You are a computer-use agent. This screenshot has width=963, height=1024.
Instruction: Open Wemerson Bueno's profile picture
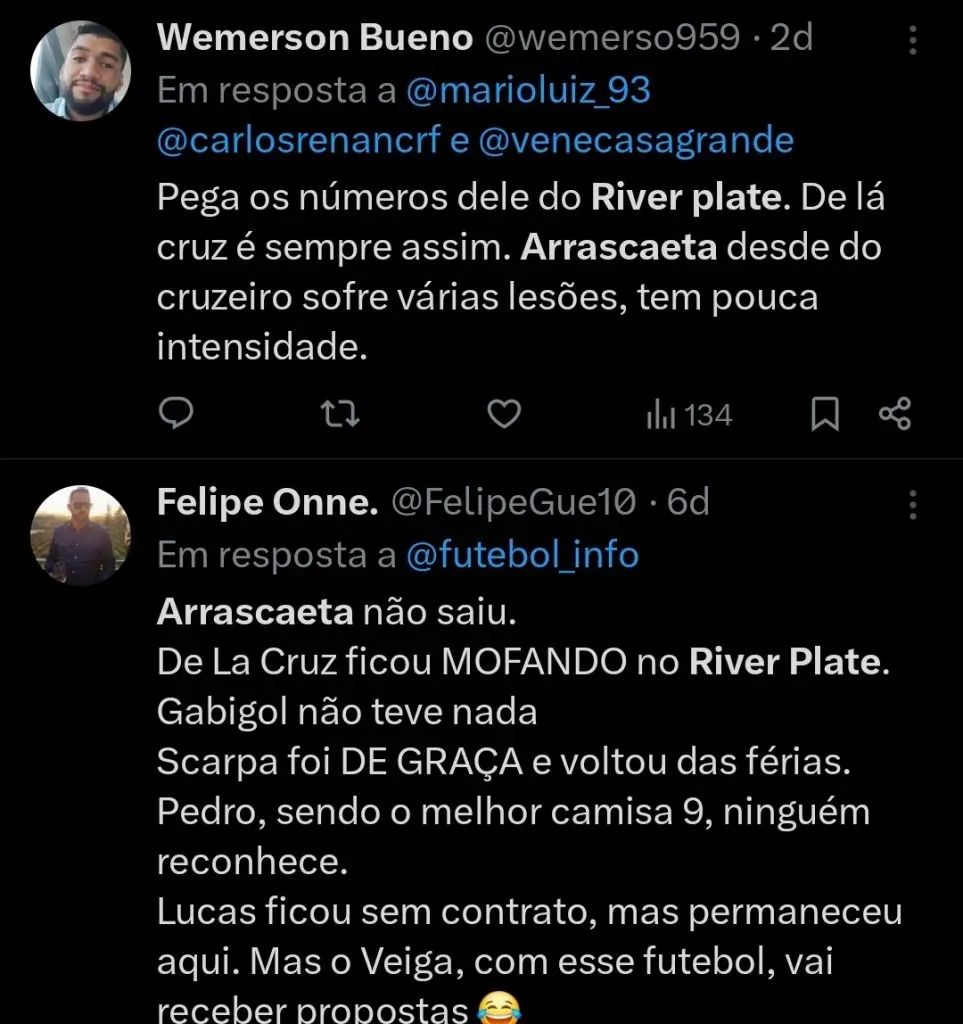[81, 70]
